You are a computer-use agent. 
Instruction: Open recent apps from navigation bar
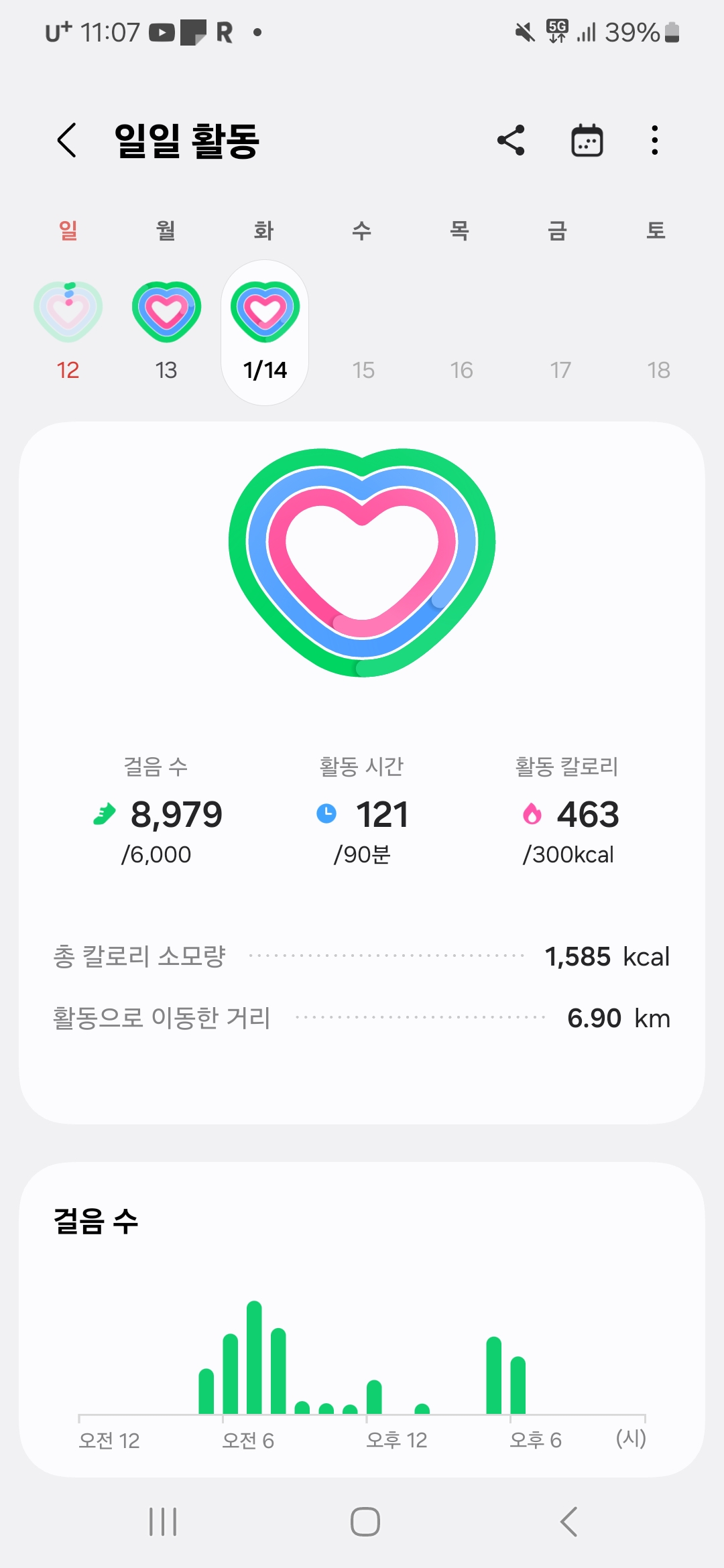point(163,1522)
